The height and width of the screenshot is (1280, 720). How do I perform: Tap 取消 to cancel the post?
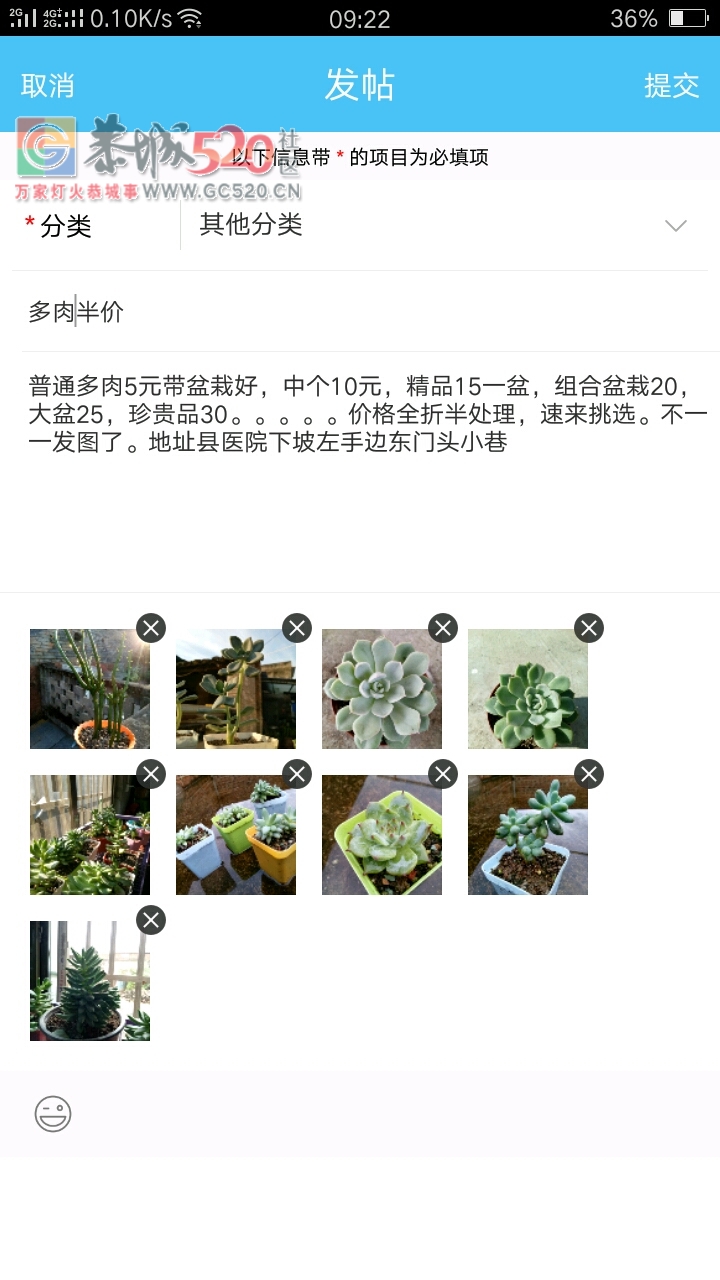tap(47, 86)
